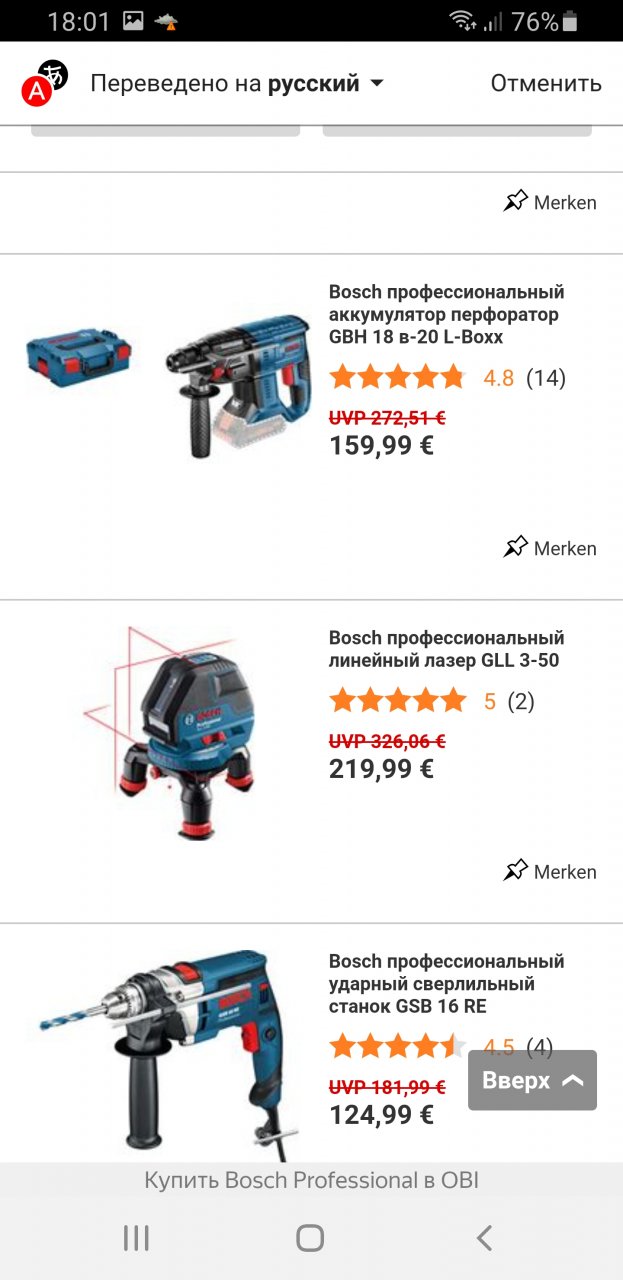Open Bosch линейный лазер GLL 3-50
623x1280 pixels.
pyautogui.click(x=446, y=649)
